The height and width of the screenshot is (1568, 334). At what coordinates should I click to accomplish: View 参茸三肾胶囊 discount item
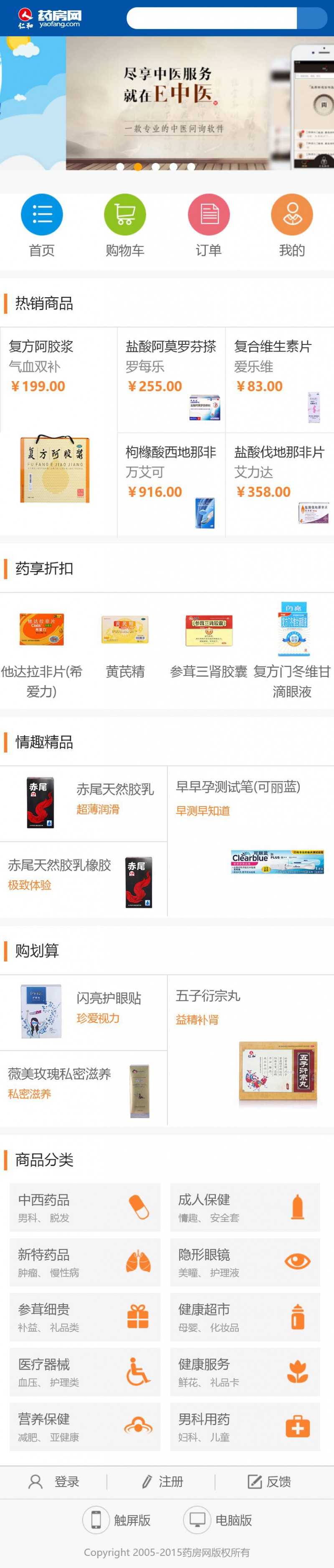click(x=209, y=646)
